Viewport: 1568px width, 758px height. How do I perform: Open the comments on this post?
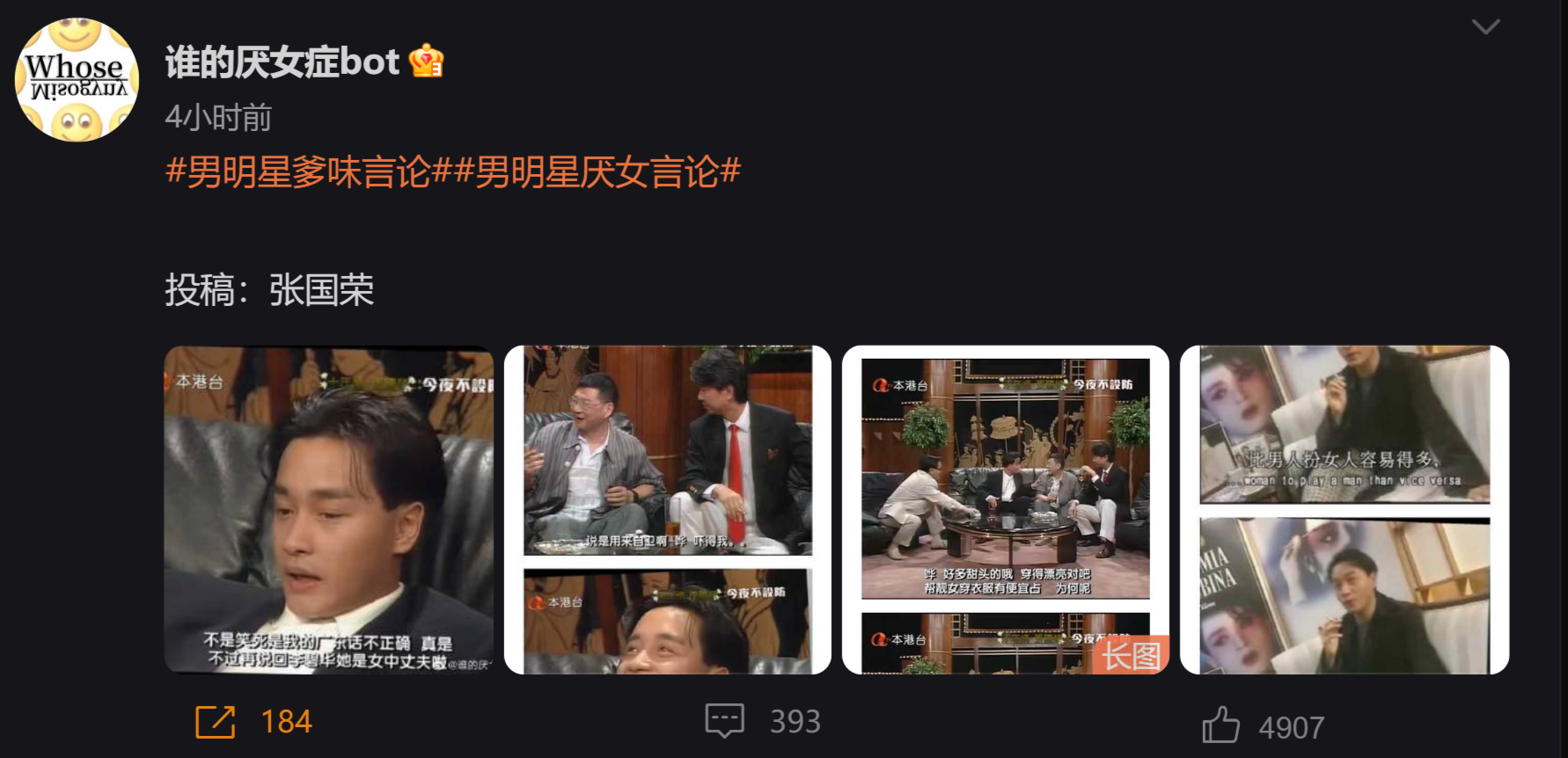point(725,721)
